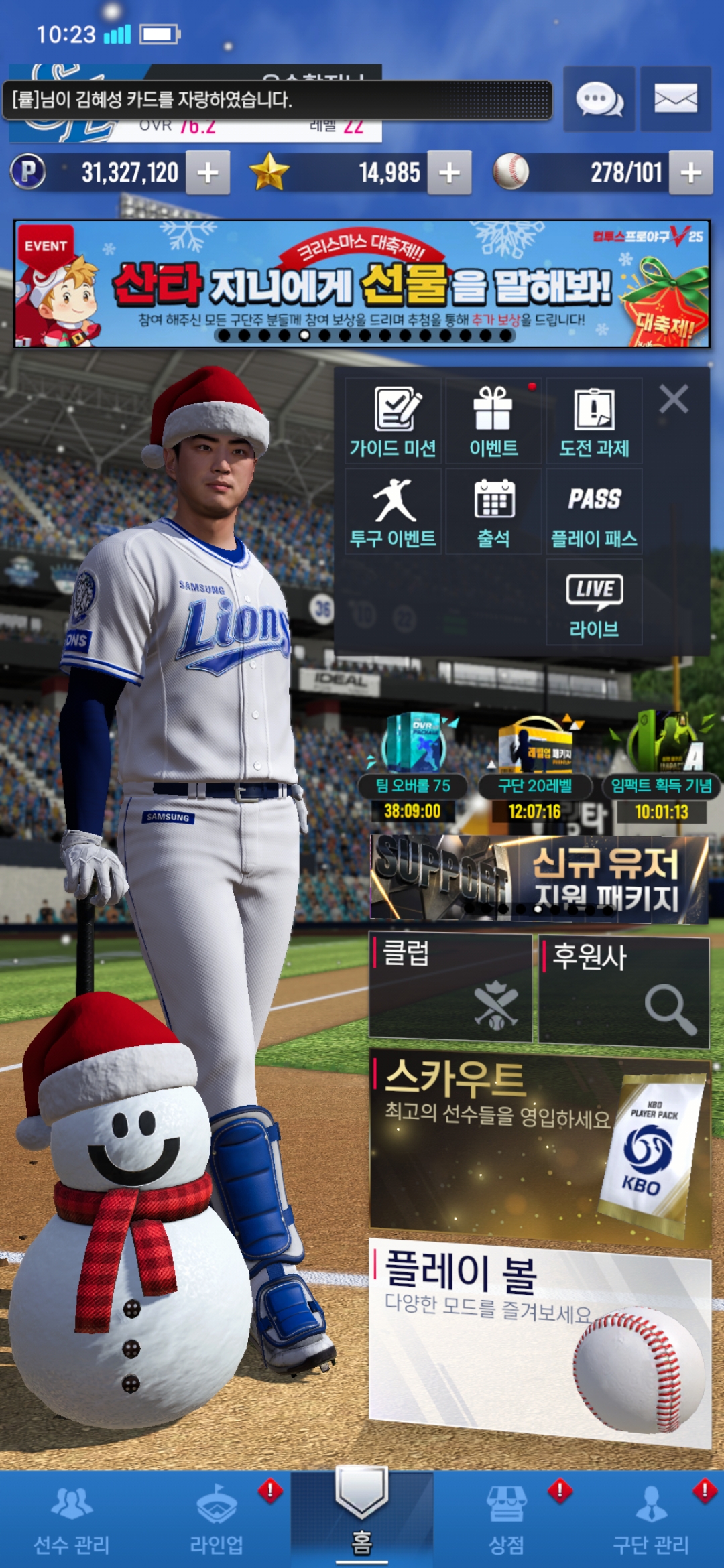Open 가이드 미션 from the quick menu
The height and width of the screenshot is (1568, 724).
point(393,421)
